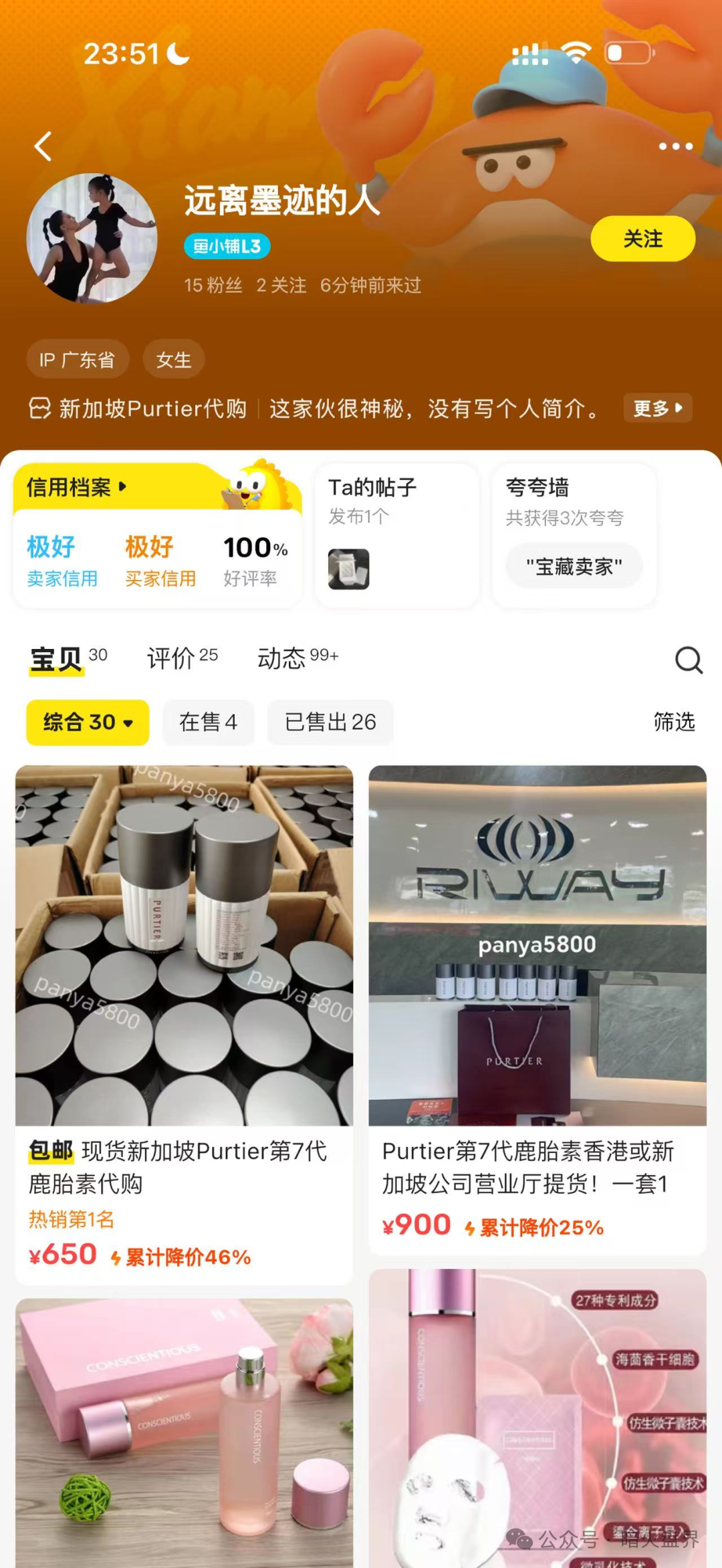The width and height of the screenshot is (722, 1568).
Task: Open the 综合 30 sorting dropdown
Action: pos(88,723)
